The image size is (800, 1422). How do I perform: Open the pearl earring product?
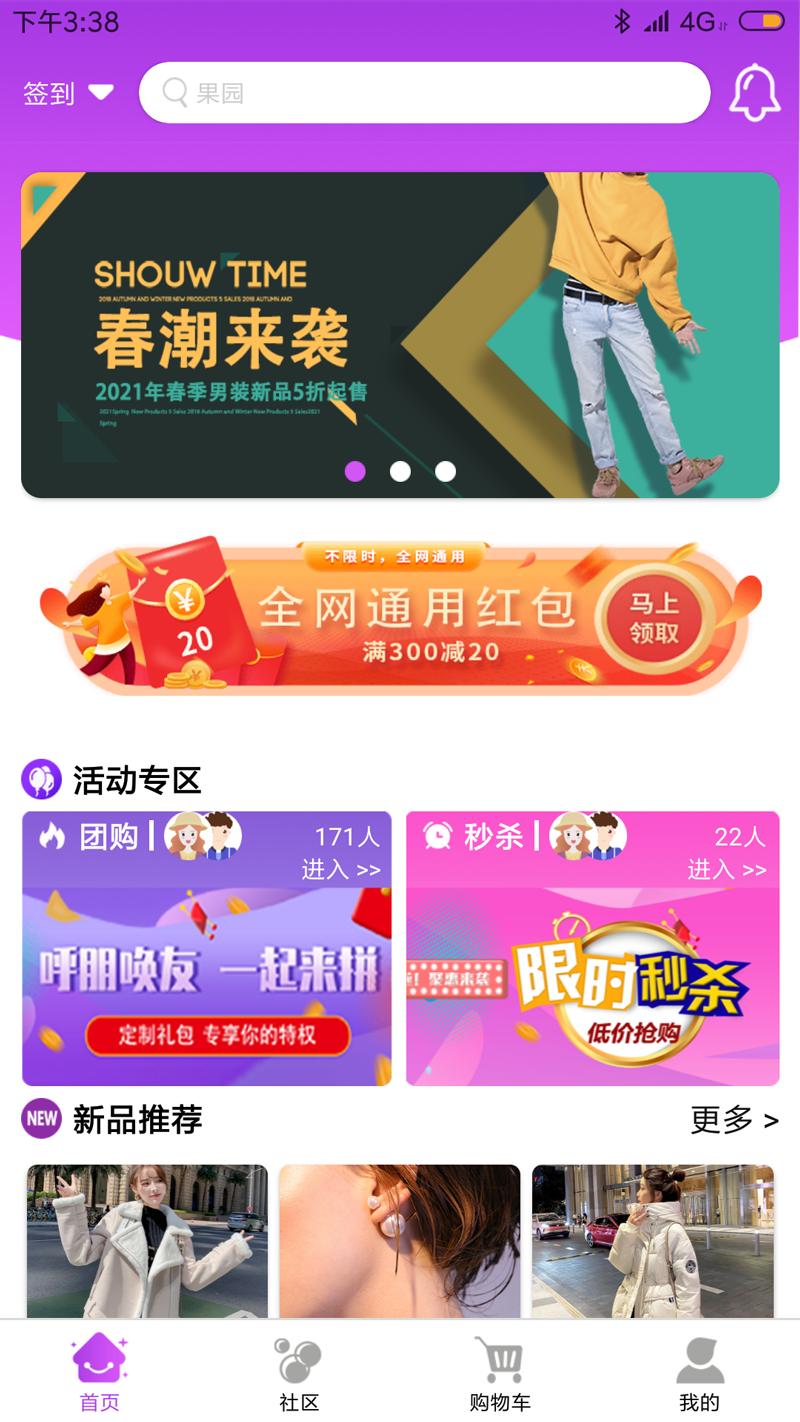click(400, 1241)
